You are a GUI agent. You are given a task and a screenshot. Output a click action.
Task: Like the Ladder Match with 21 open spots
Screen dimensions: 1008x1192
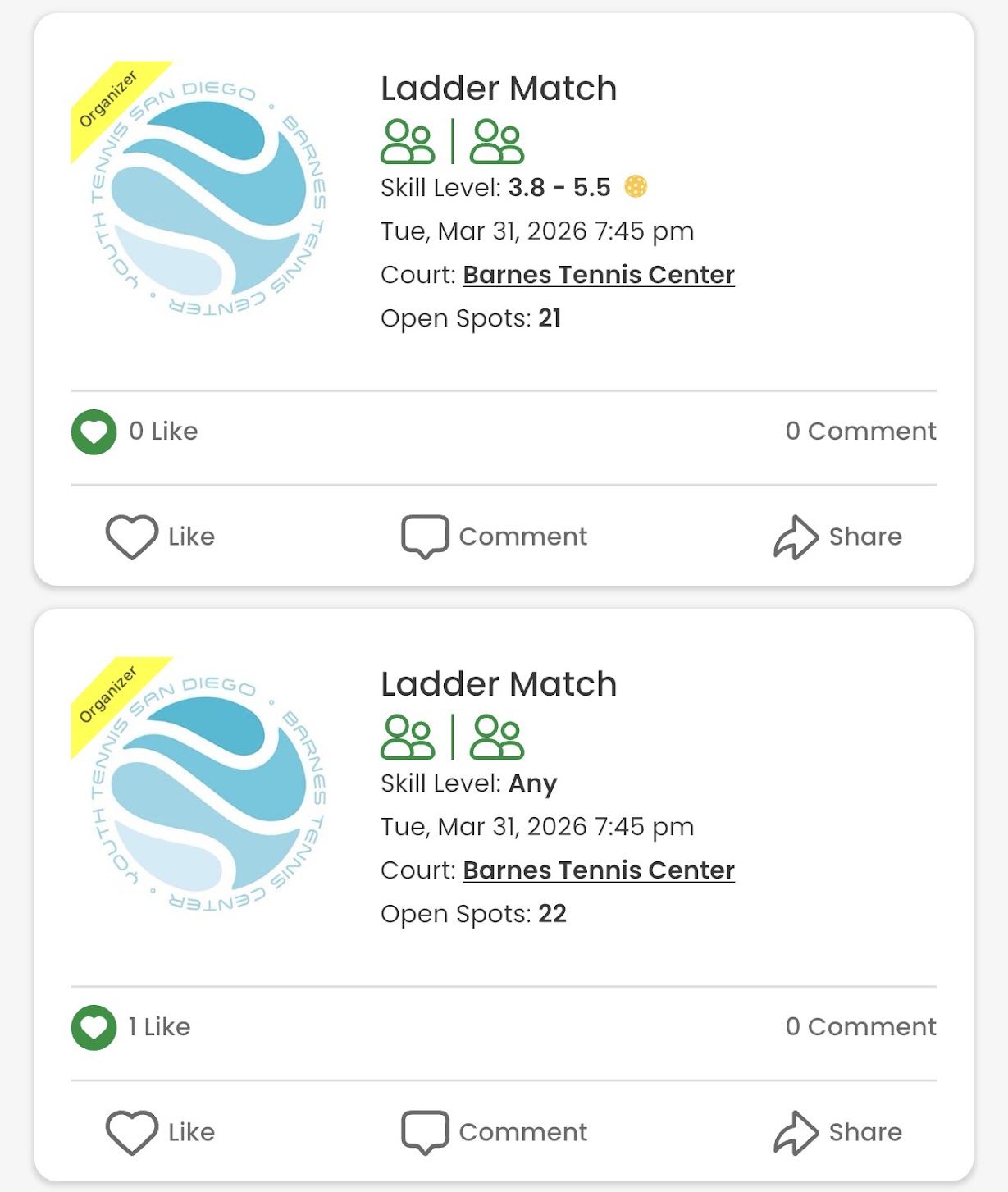pyautogui.click(x=160, y=537)
